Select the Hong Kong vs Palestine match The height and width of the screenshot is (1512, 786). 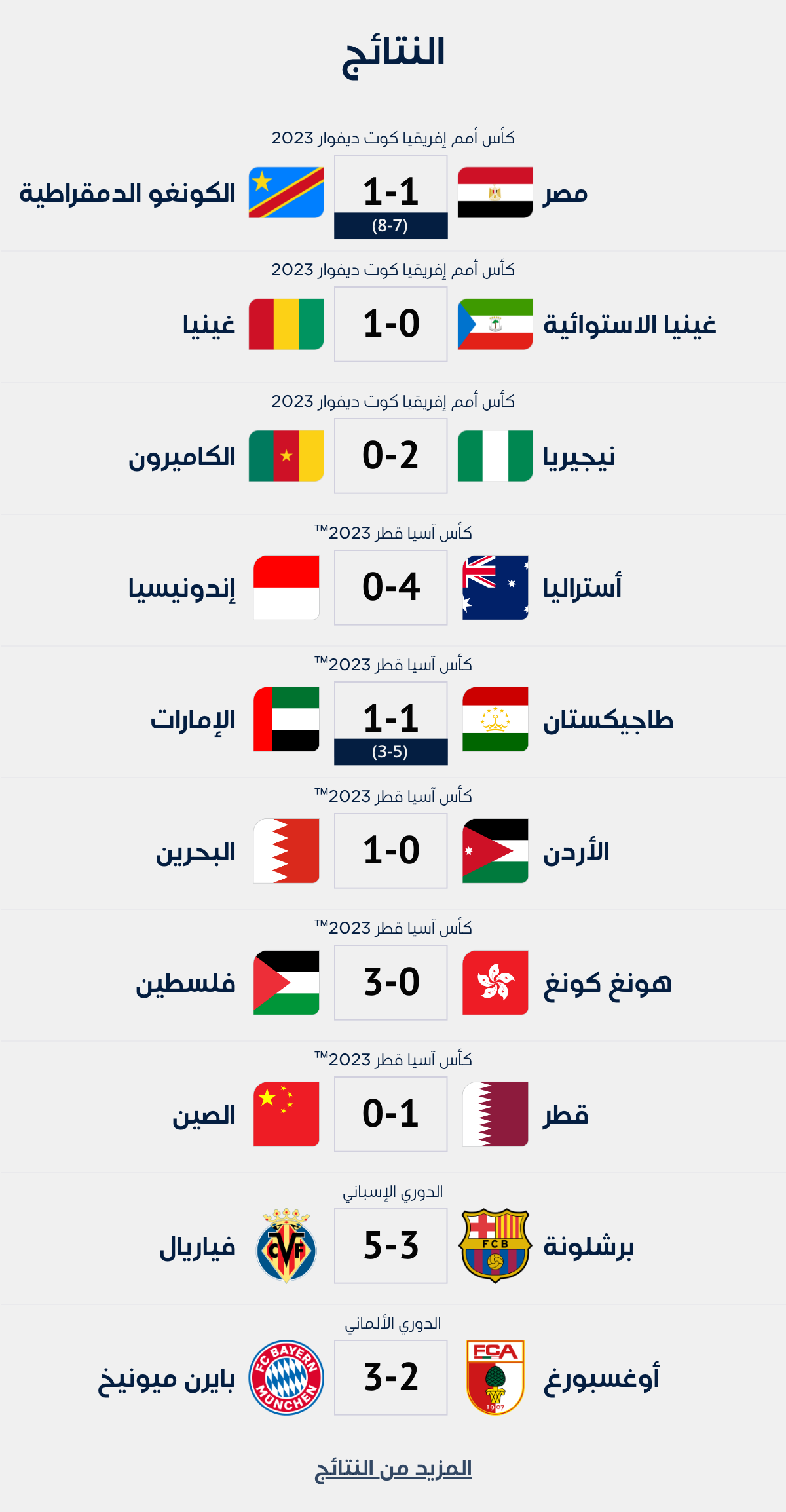click(x=391, y=982)
